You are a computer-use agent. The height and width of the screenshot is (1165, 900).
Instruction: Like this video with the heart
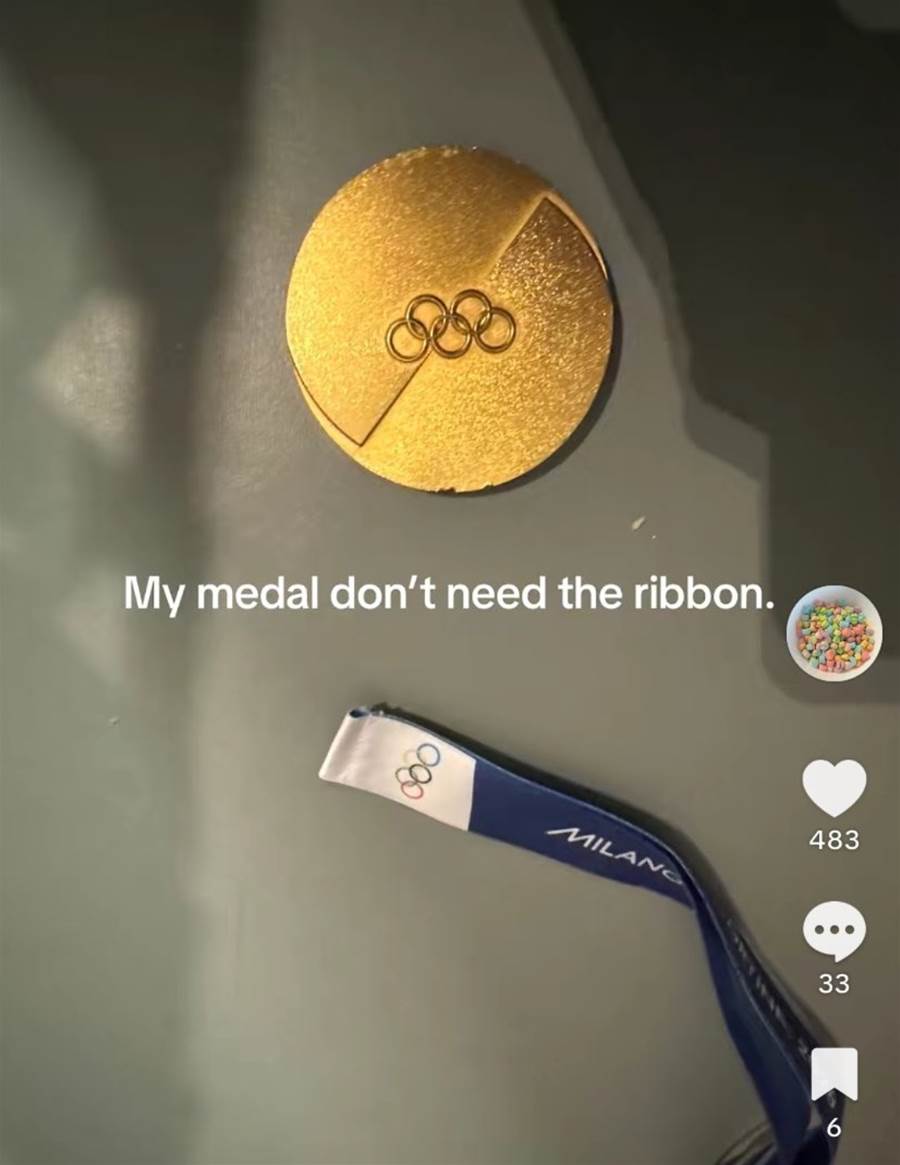point(834,788)
